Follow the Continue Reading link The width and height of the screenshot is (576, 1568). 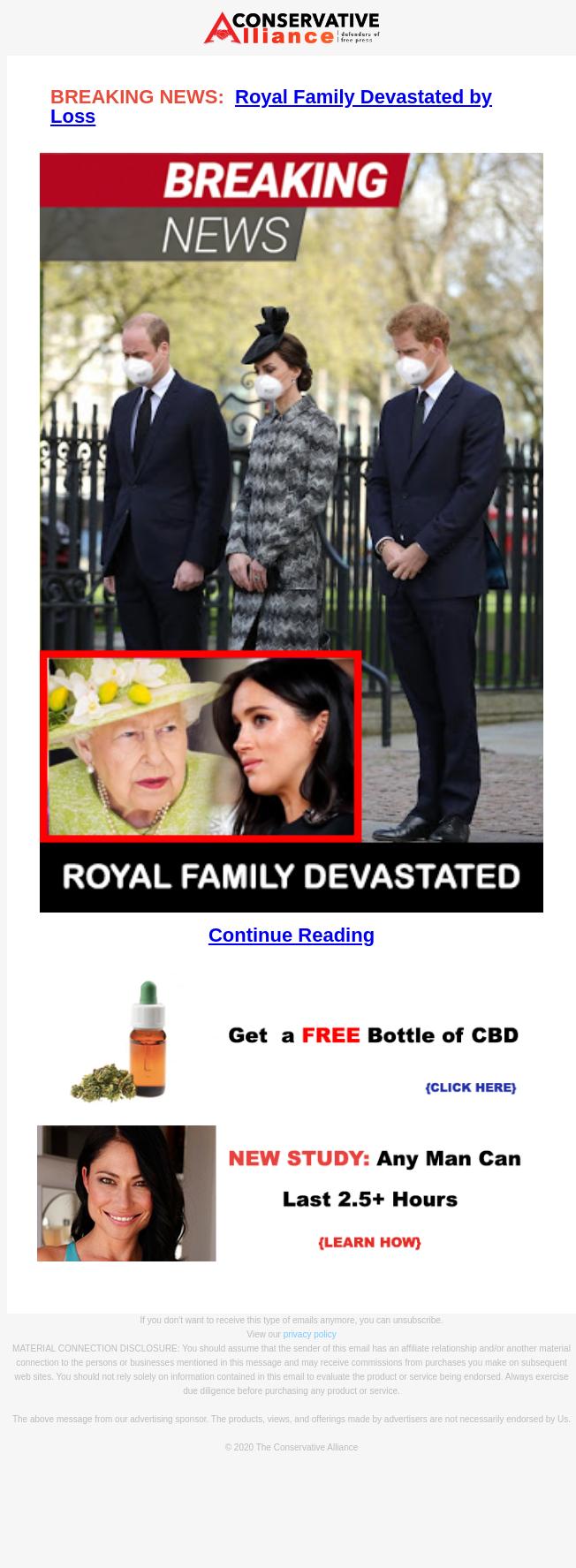click(x=291, y=935)
